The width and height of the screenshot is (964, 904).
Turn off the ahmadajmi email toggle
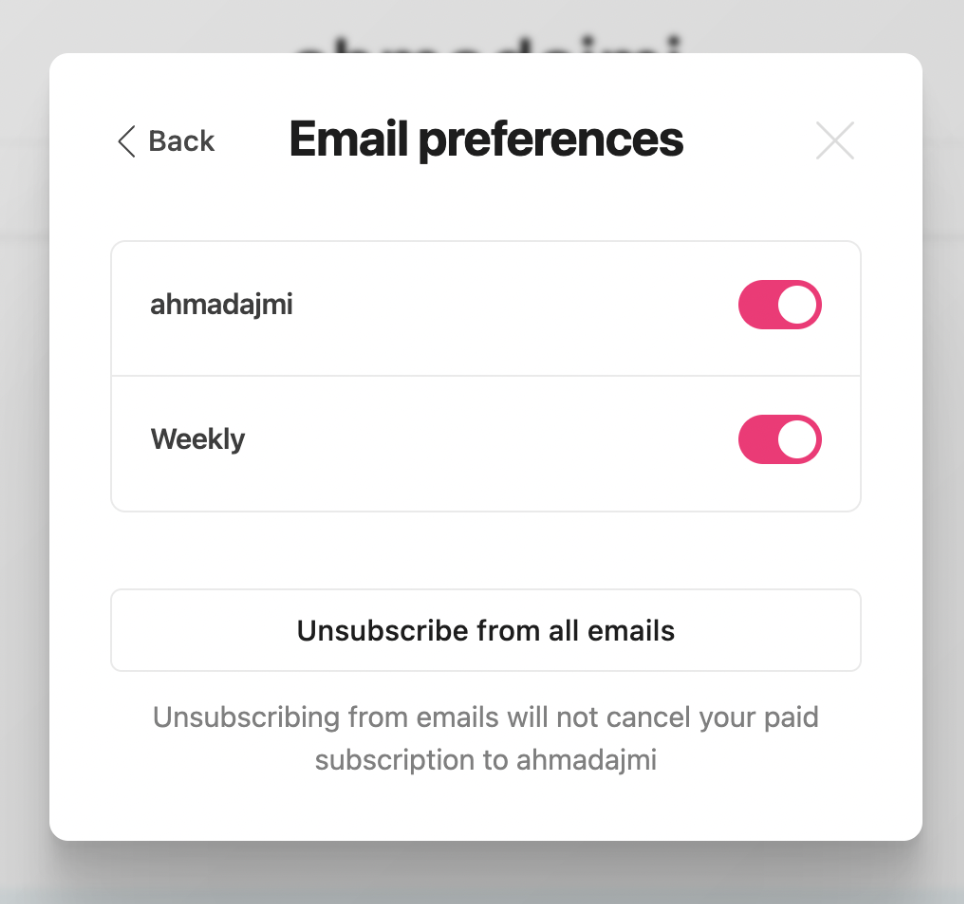779,305
